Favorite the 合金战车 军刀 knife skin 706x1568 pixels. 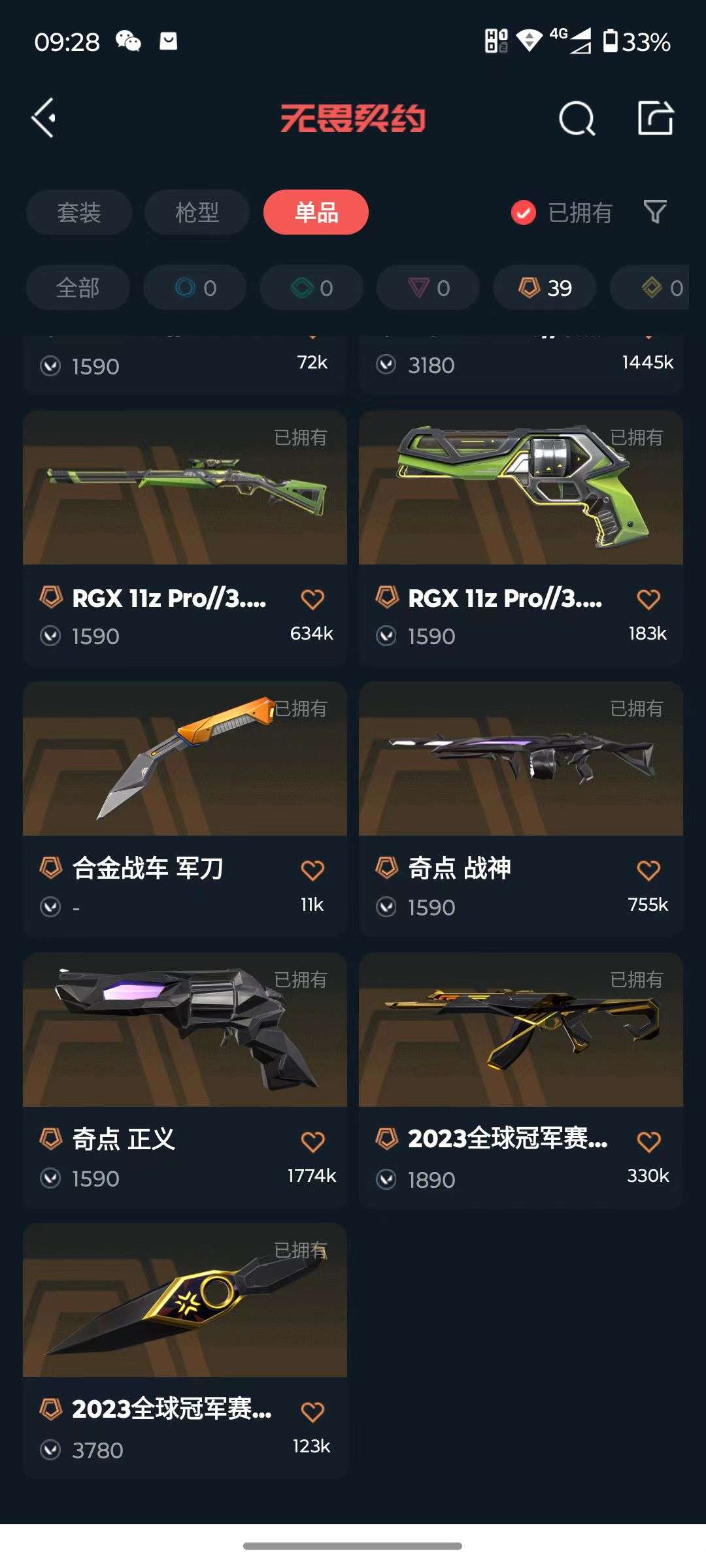click(x=312, y=870)
